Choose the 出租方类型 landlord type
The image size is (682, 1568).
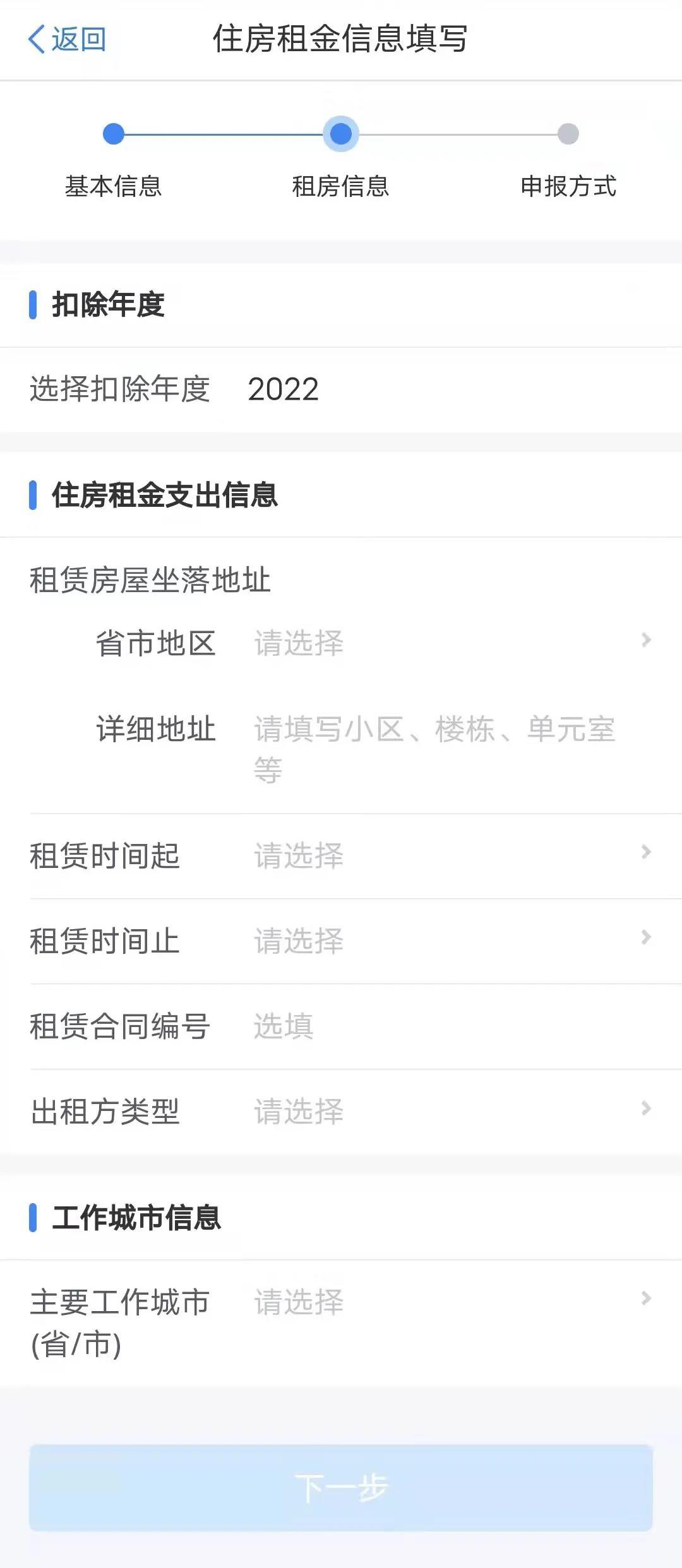442,1111
